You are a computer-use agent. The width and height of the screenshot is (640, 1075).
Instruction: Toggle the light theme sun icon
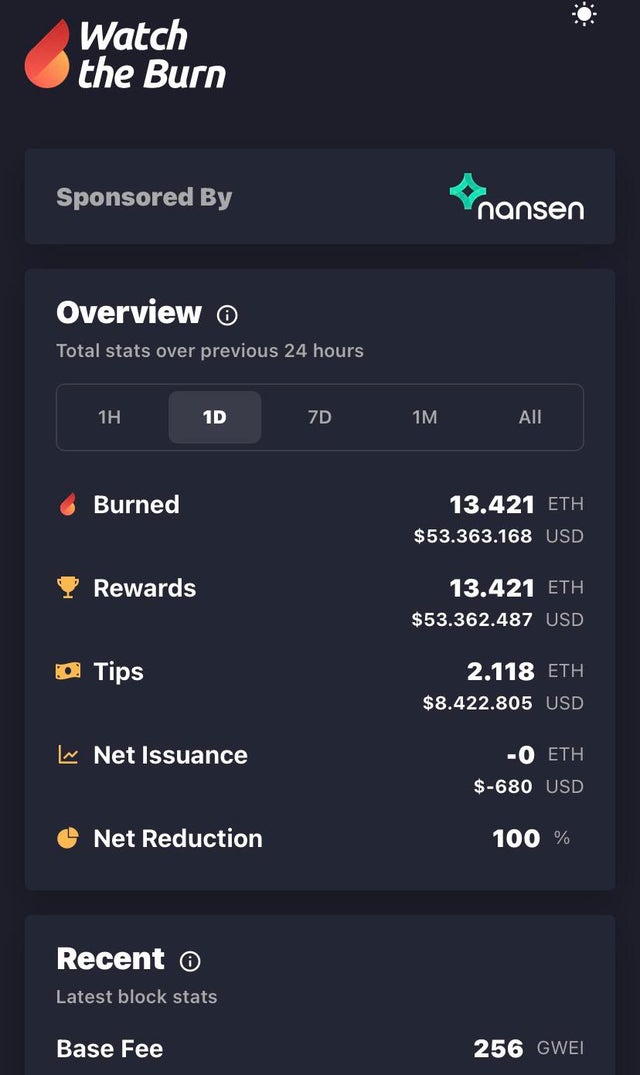pyautogui.click(x=584, y=14)
